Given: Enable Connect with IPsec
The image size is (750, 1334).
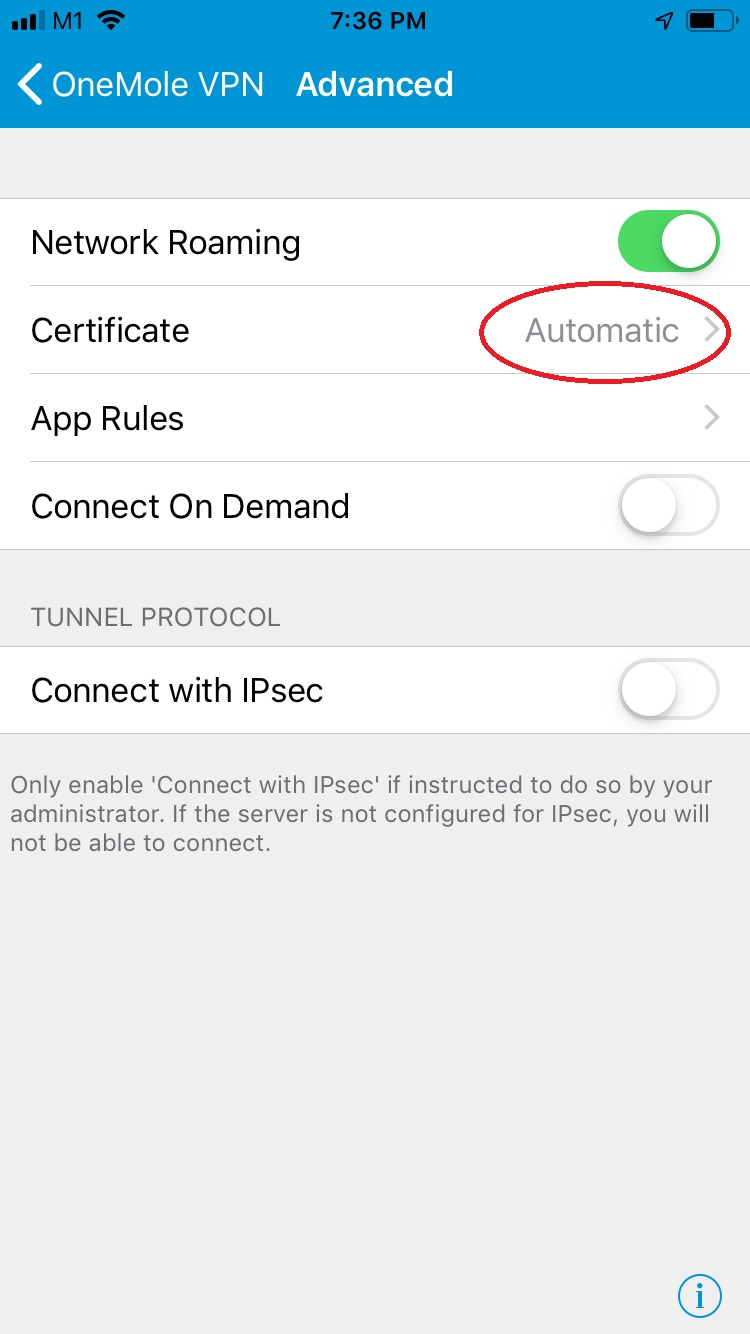Looking at the screenshot, I should [x=669, y=690].
